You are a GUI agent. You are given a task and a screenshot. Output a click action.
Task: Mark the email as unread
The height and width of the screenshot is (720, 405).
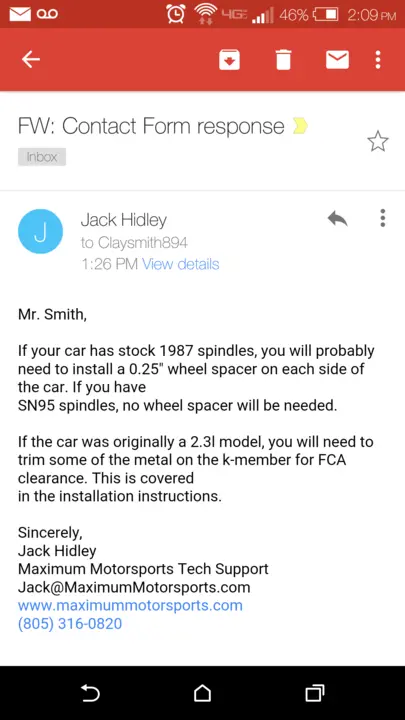(x=338, y=60)
